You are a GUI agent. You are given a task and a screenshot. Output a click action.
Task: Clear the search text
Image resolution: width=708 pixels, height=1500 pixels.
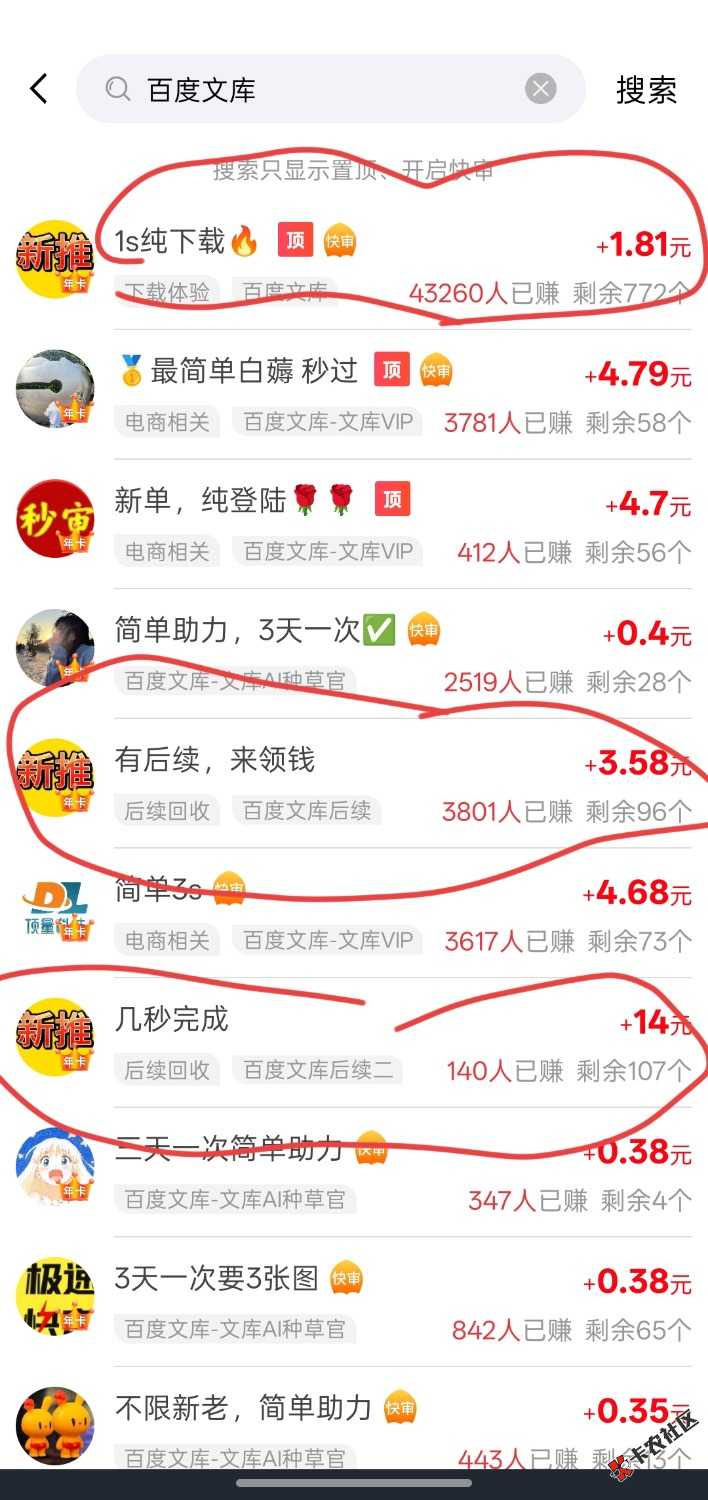540,89
